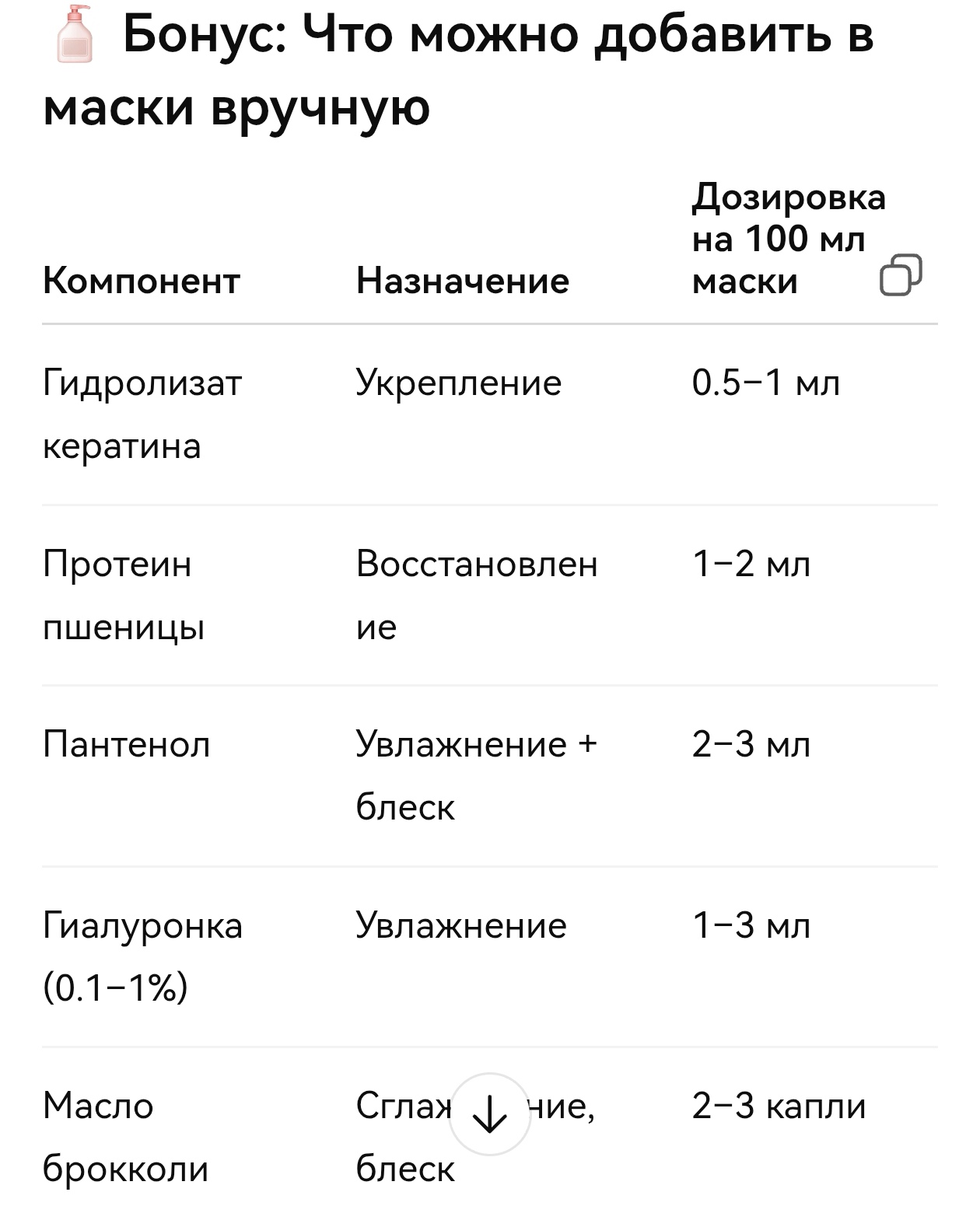Select 'Гидролизат кератина' in the table
The height and width of the screenshot is (1206, 980).
142,412
